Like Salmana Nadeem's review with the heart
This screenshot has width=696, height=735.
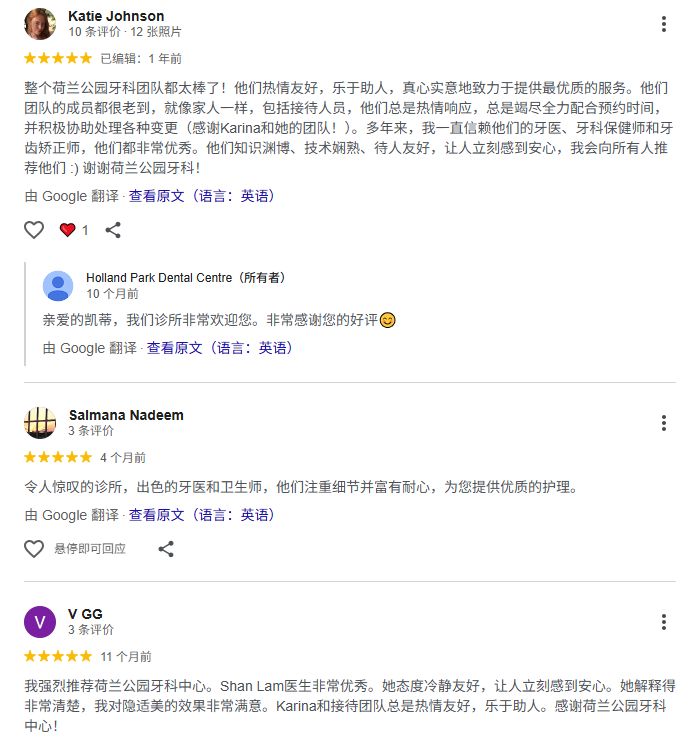(x=34, y=549)
